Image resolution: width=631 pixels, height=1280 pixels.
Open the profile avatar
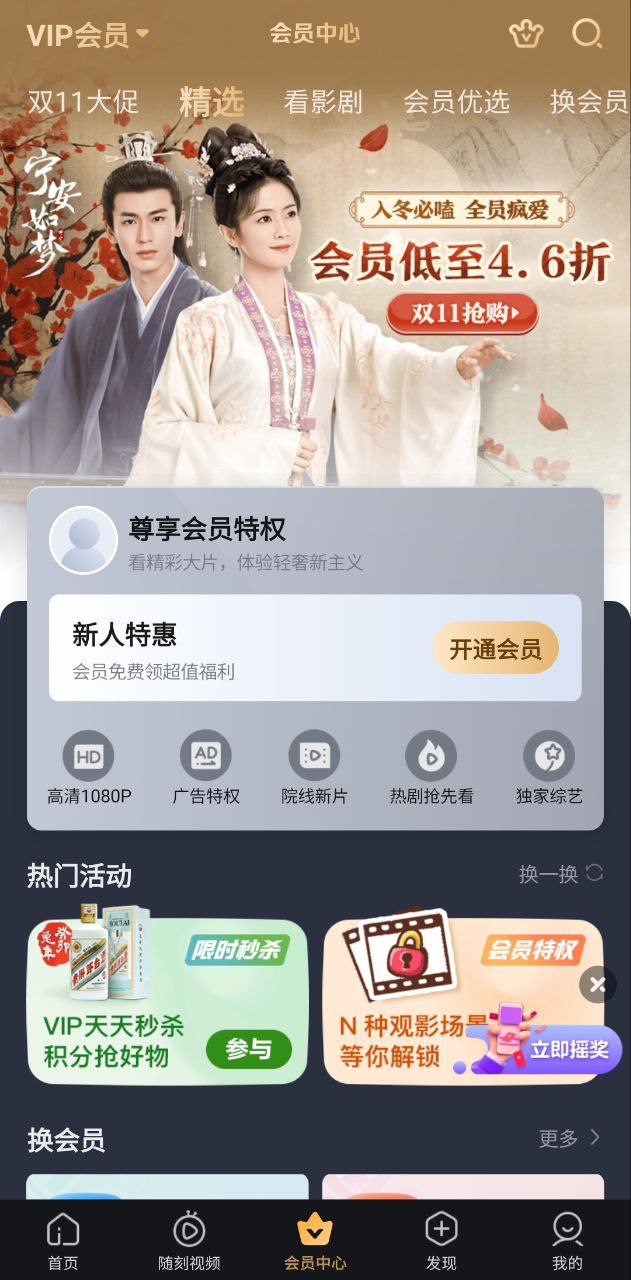(x=83, y=540)
